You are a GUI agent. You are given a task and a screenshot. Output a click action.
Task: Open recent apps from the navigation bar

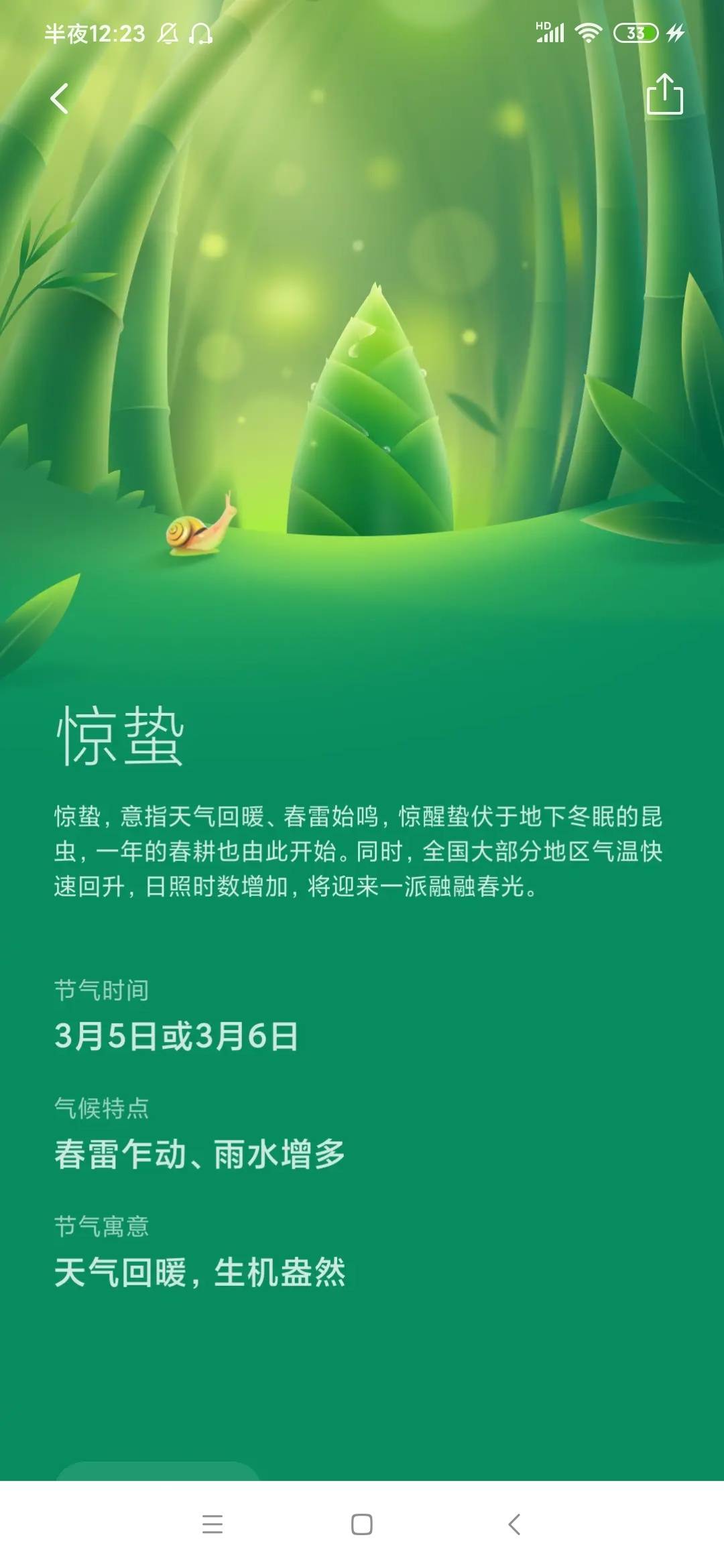[213, 1524]
